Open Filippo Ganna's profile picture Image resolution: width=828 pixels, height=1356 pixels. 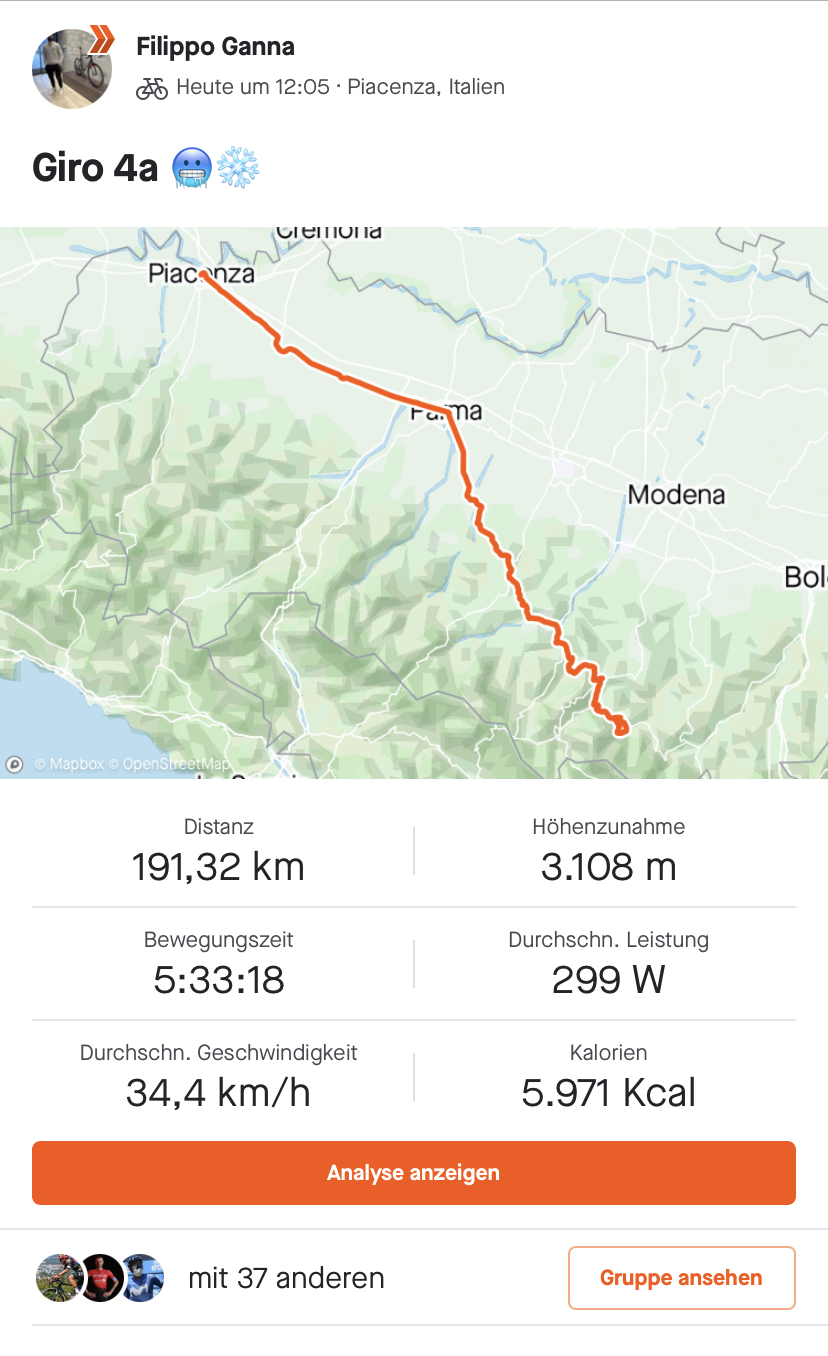pyautogui.click(x=72, y=68)
